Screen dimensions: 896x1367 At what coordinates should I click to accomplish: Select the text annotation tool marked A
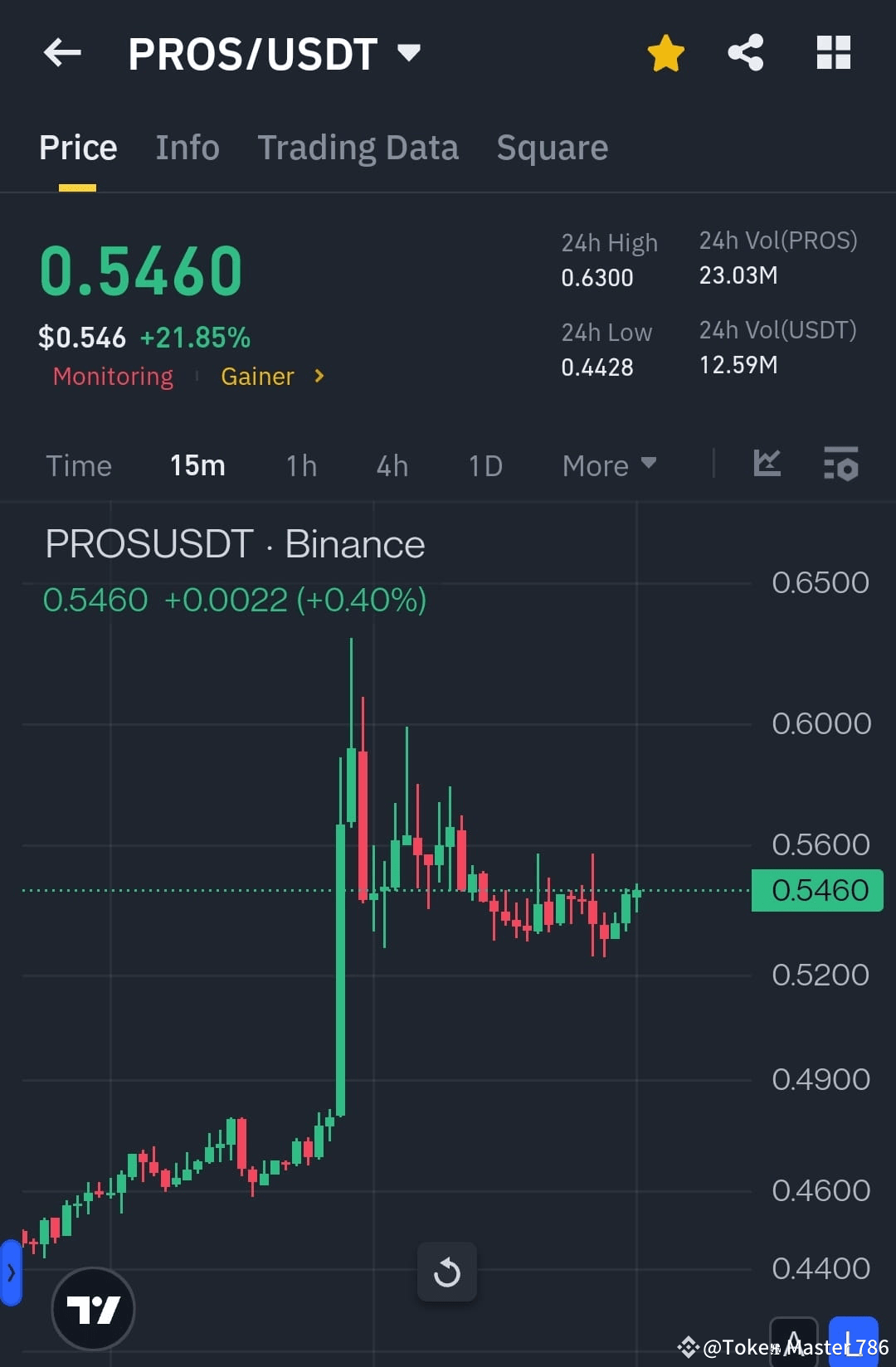(794, 1337)
